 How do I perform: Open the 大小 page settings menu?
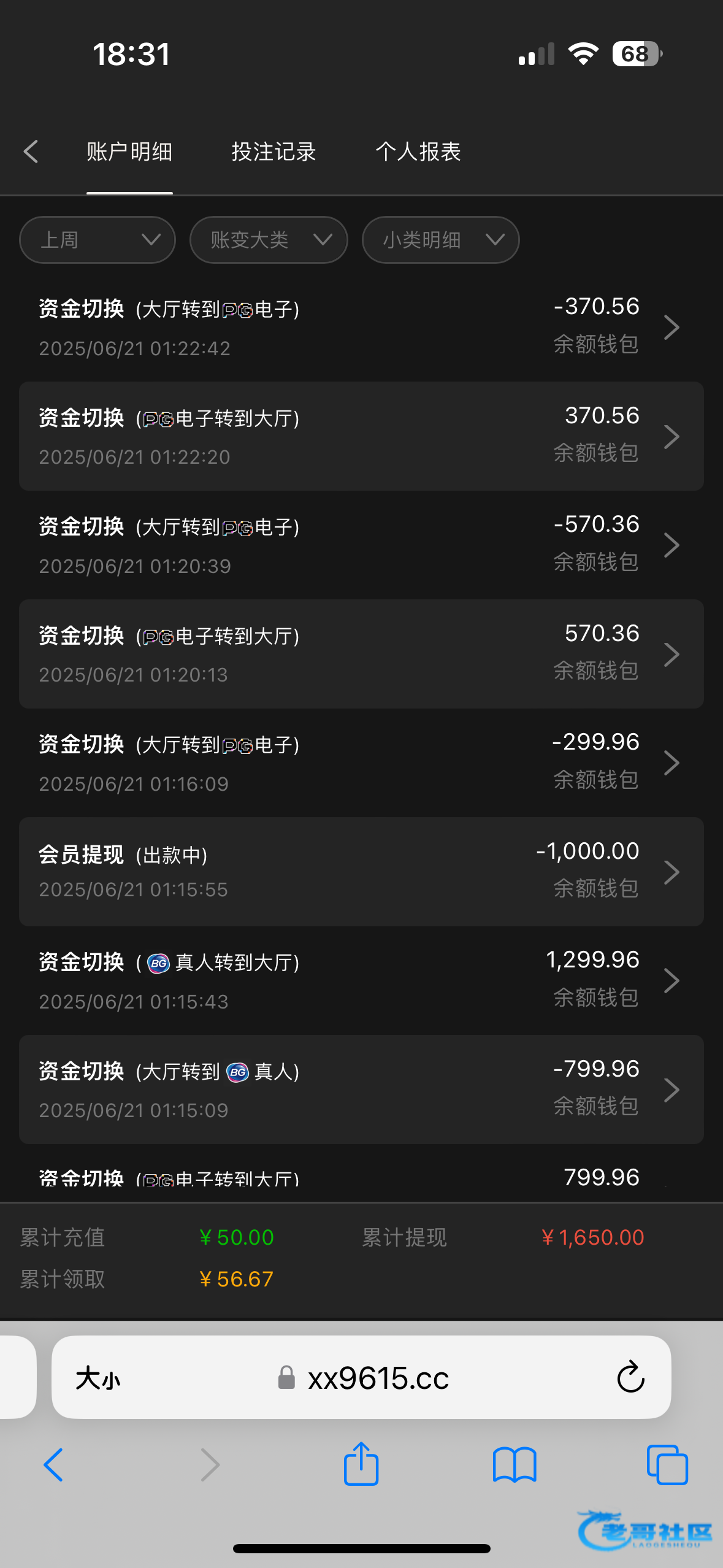(x=98, y=1378)
